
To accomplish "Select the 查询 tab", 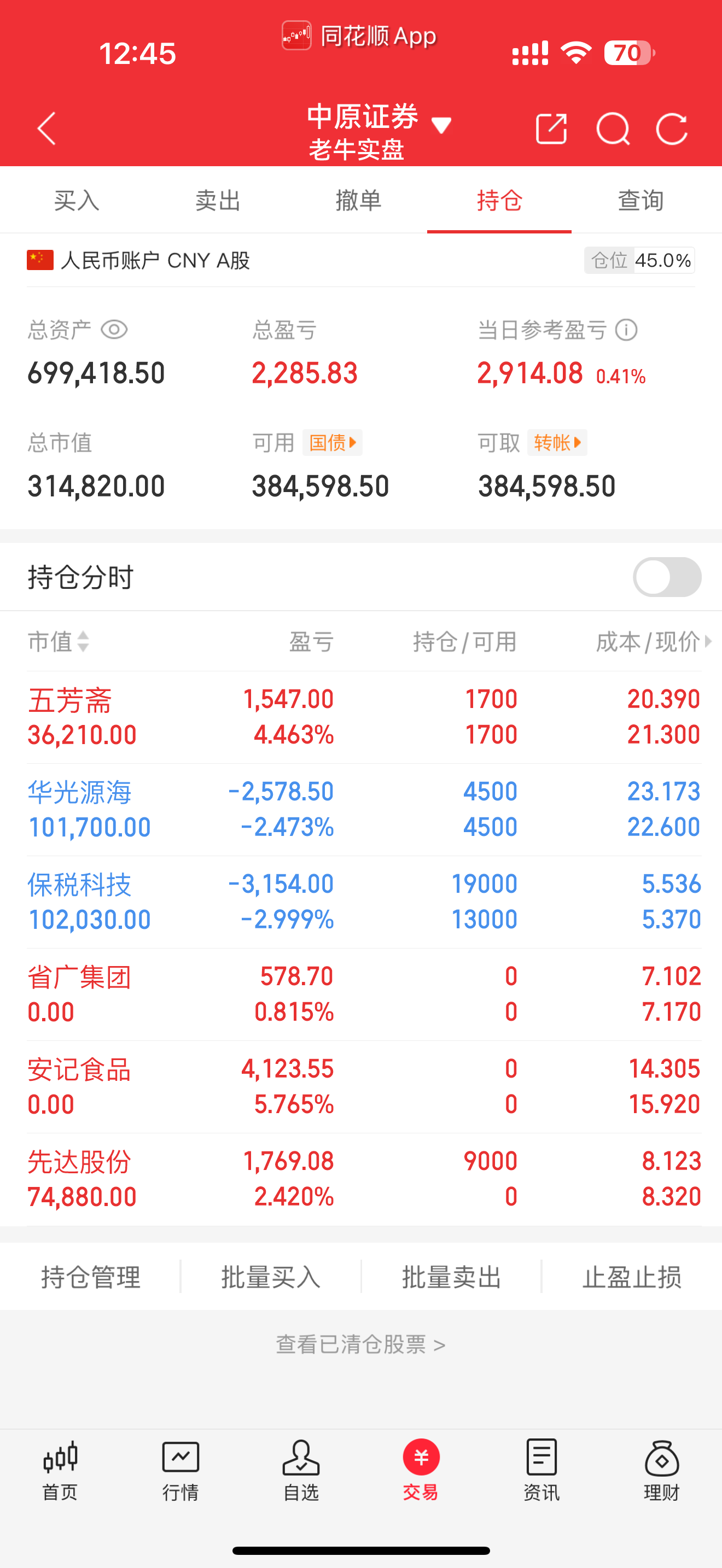I will point(641,200).
